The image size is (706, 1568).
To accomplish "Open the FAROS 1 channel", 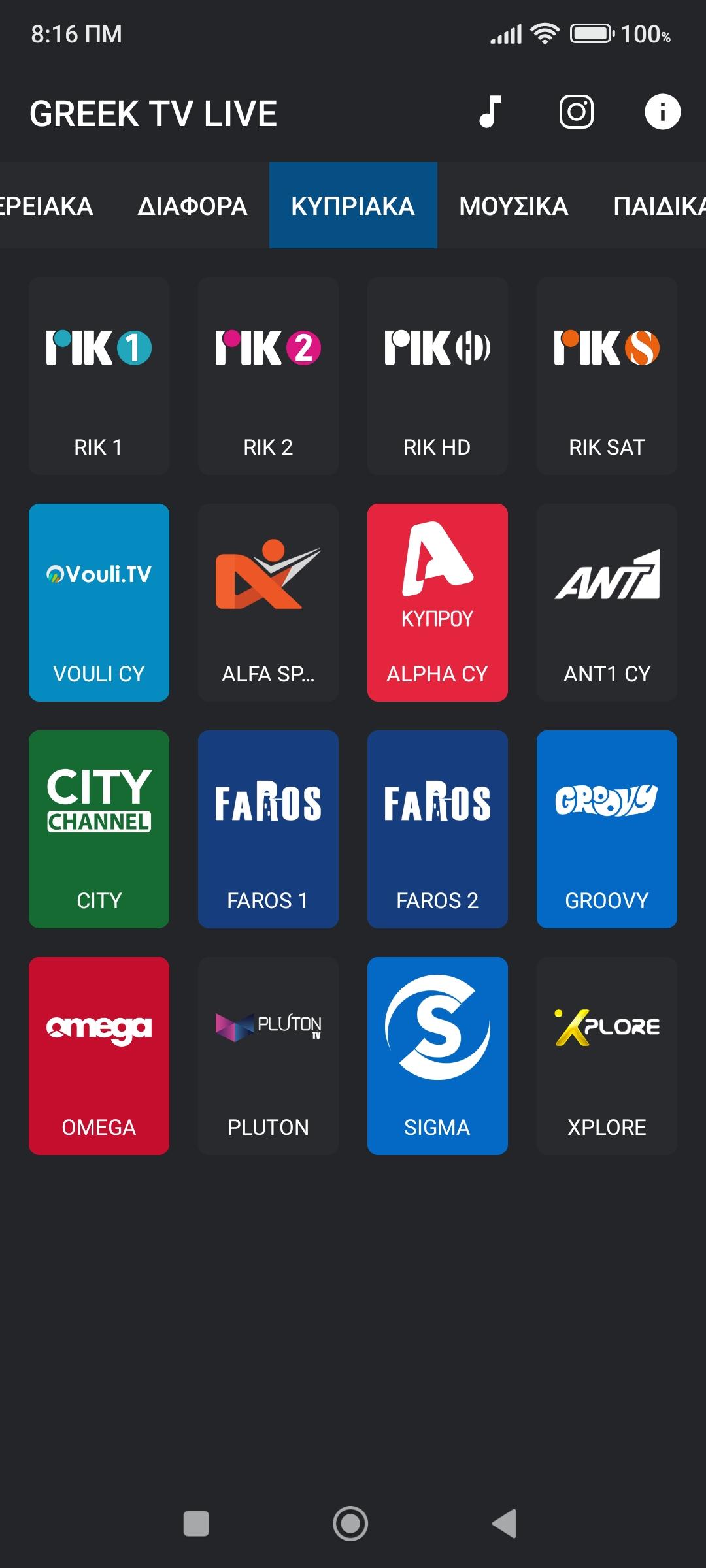I will pyautogui.click(x=268, y=829).
